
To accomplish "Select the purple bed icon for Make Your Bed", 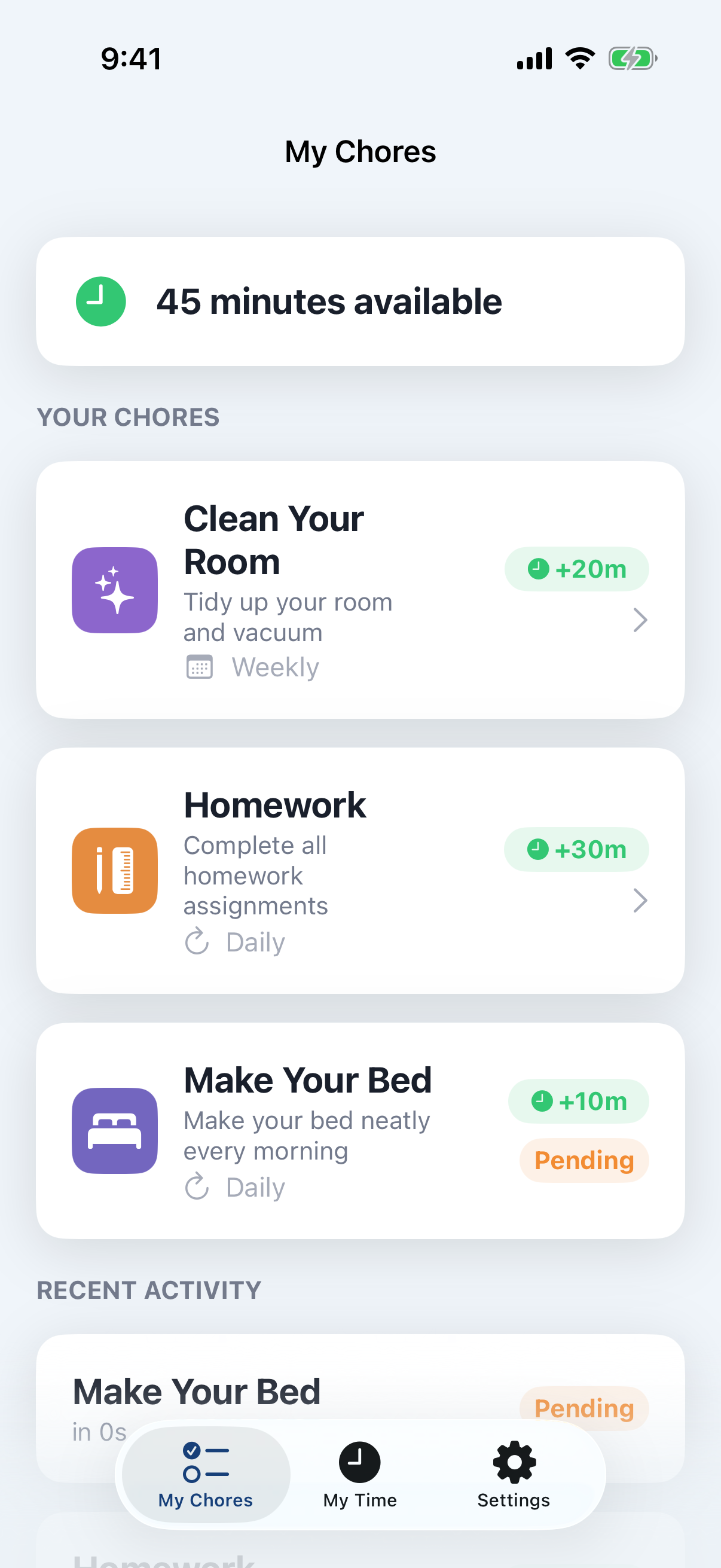I will 114,1131.
